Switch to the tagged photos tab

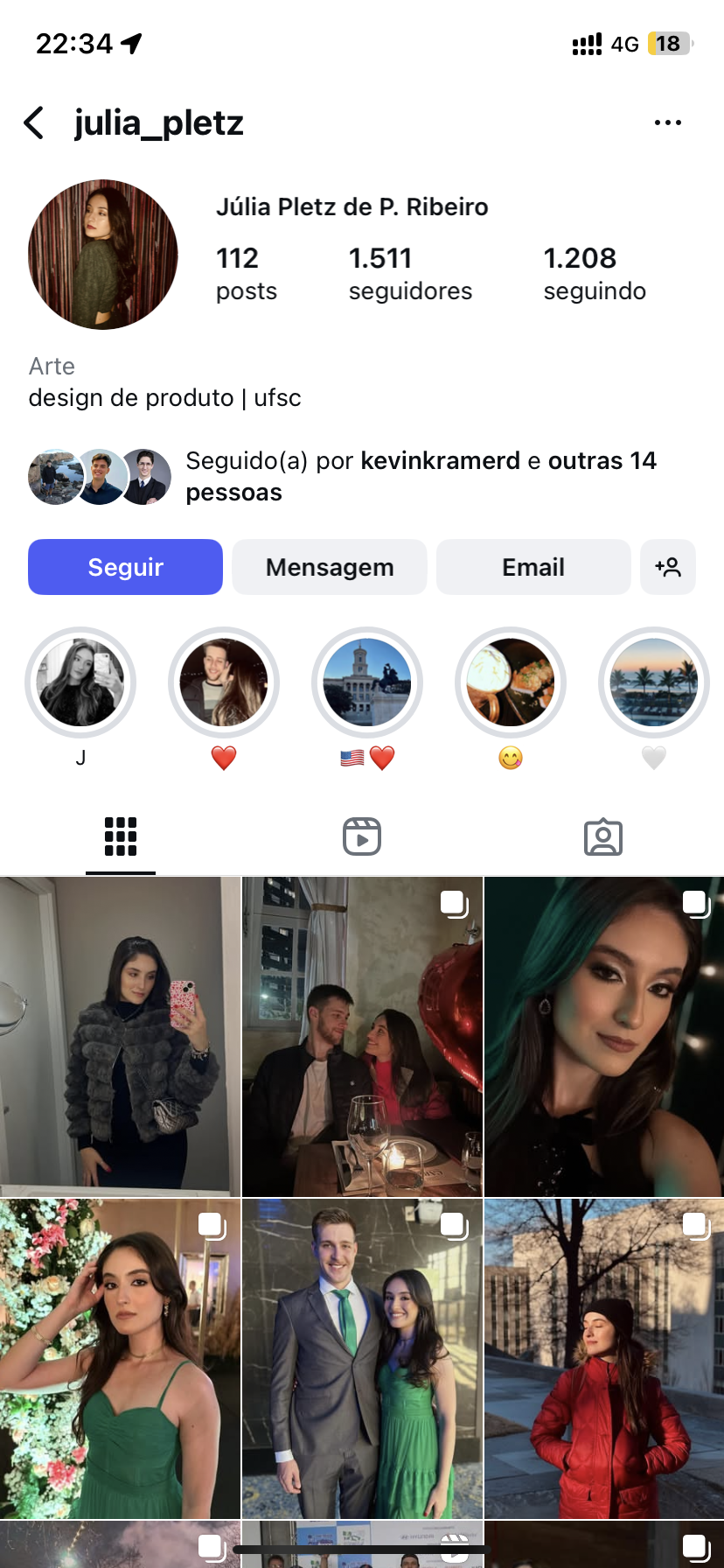[602, 836]
